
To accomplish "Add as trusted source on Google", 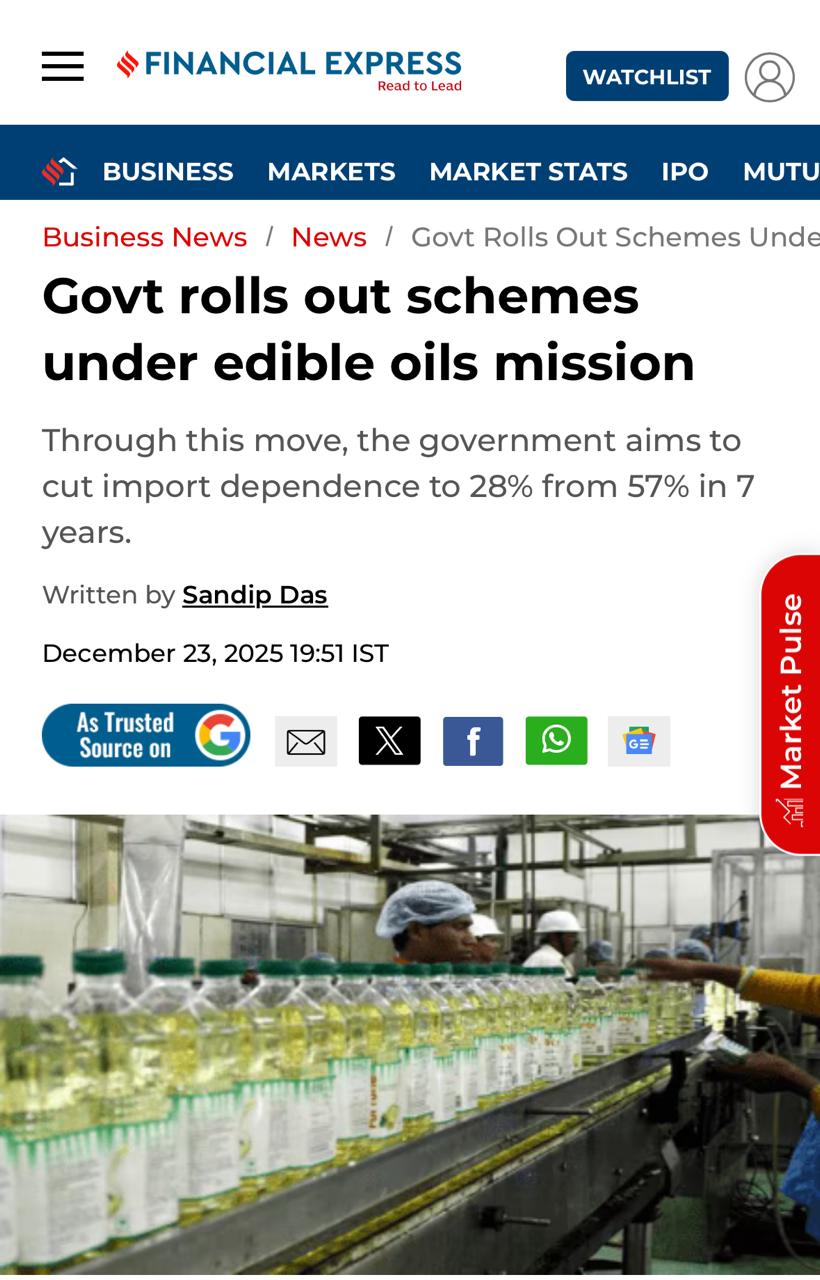I will click(x=146, y=735).
